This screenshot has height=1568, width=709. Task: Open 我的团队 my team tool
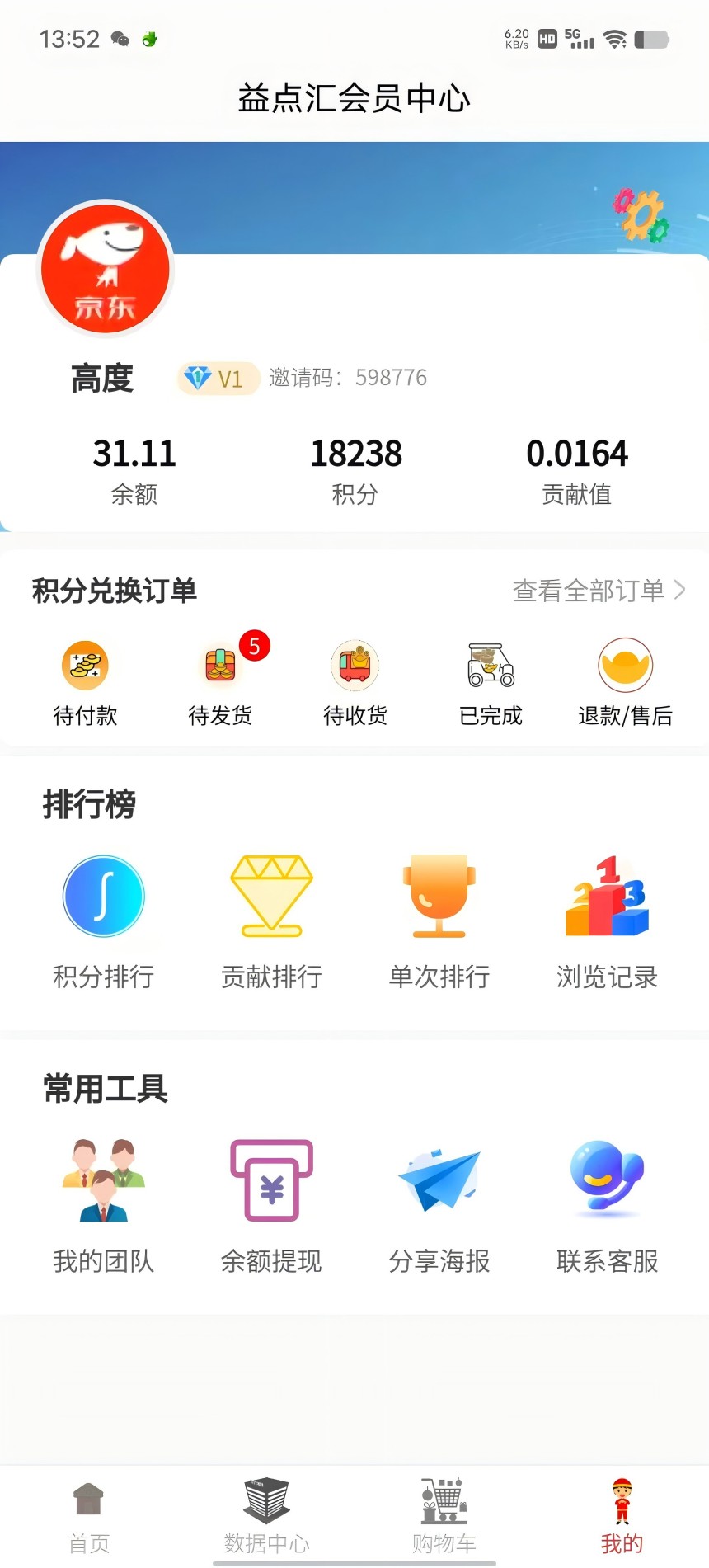pyautogui.click(x=103, y=1180)
